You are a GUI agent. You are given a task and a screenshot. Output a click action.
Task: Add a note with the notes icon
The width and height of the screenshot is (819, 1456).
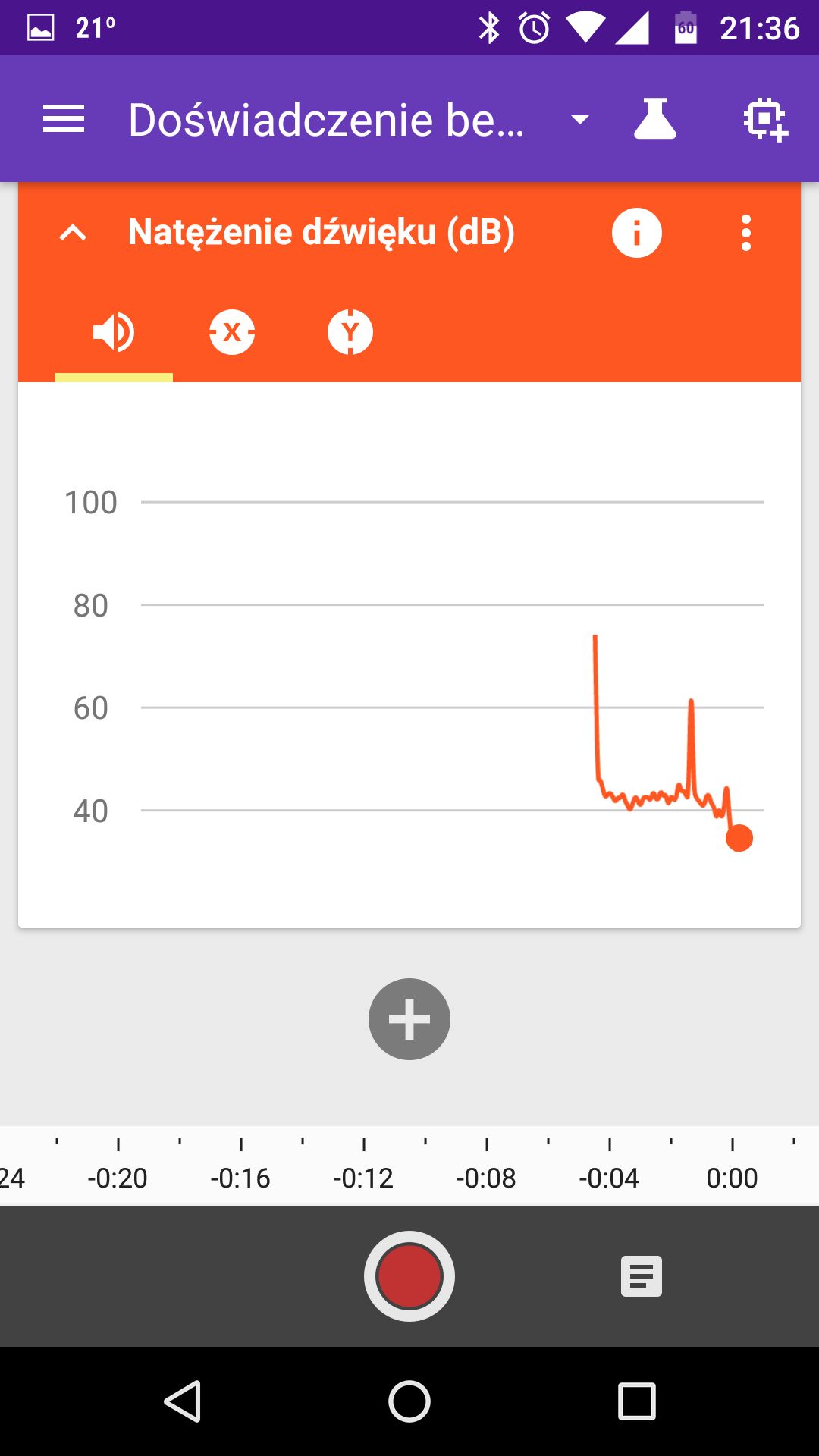click(642, 1276)
